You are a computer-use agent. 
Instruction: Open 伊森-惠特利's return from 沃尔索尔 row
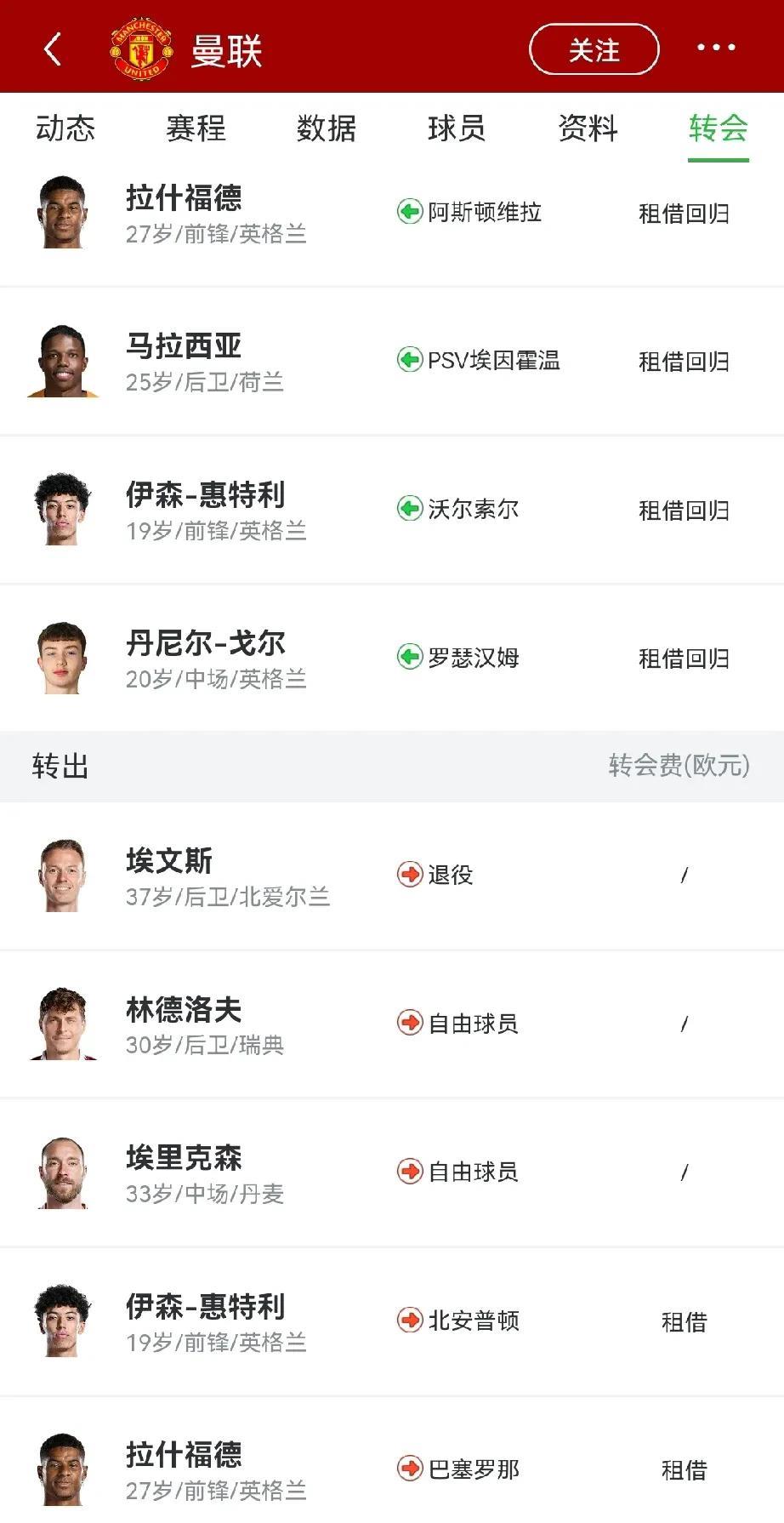click(391, 510)
